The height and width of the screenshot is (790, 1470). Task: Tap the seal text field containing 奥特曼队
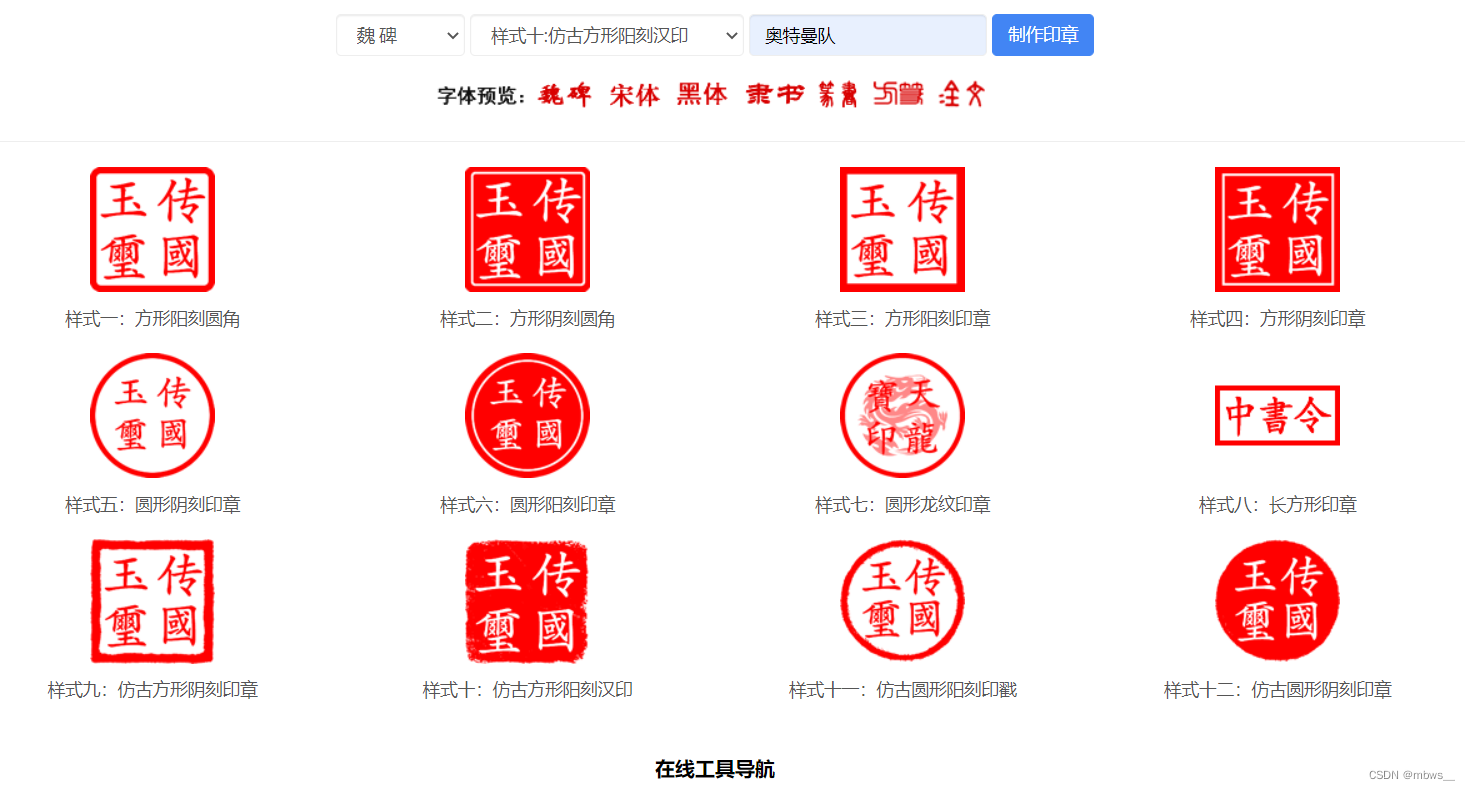[867, 36]
